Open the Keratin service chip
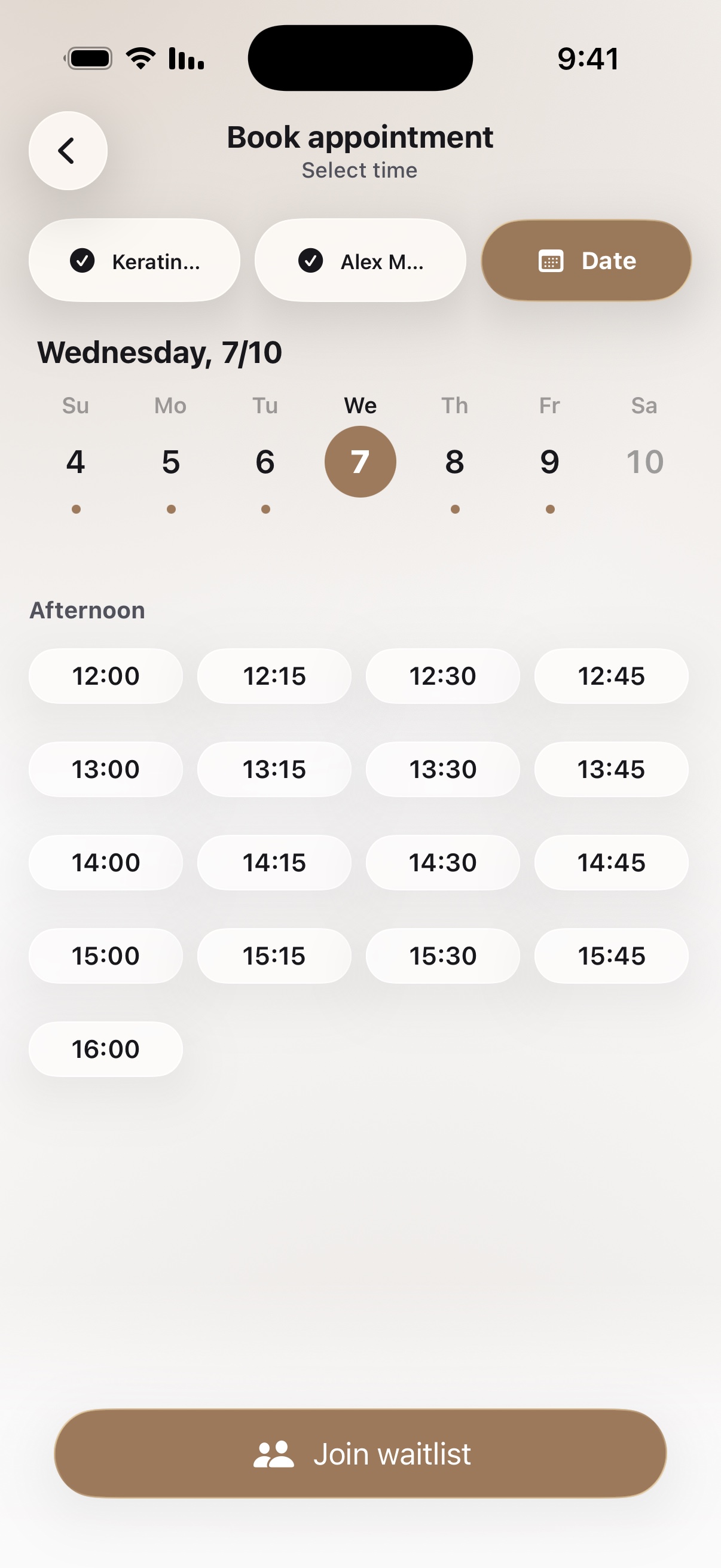721x1568 pixels. [135, 261]
